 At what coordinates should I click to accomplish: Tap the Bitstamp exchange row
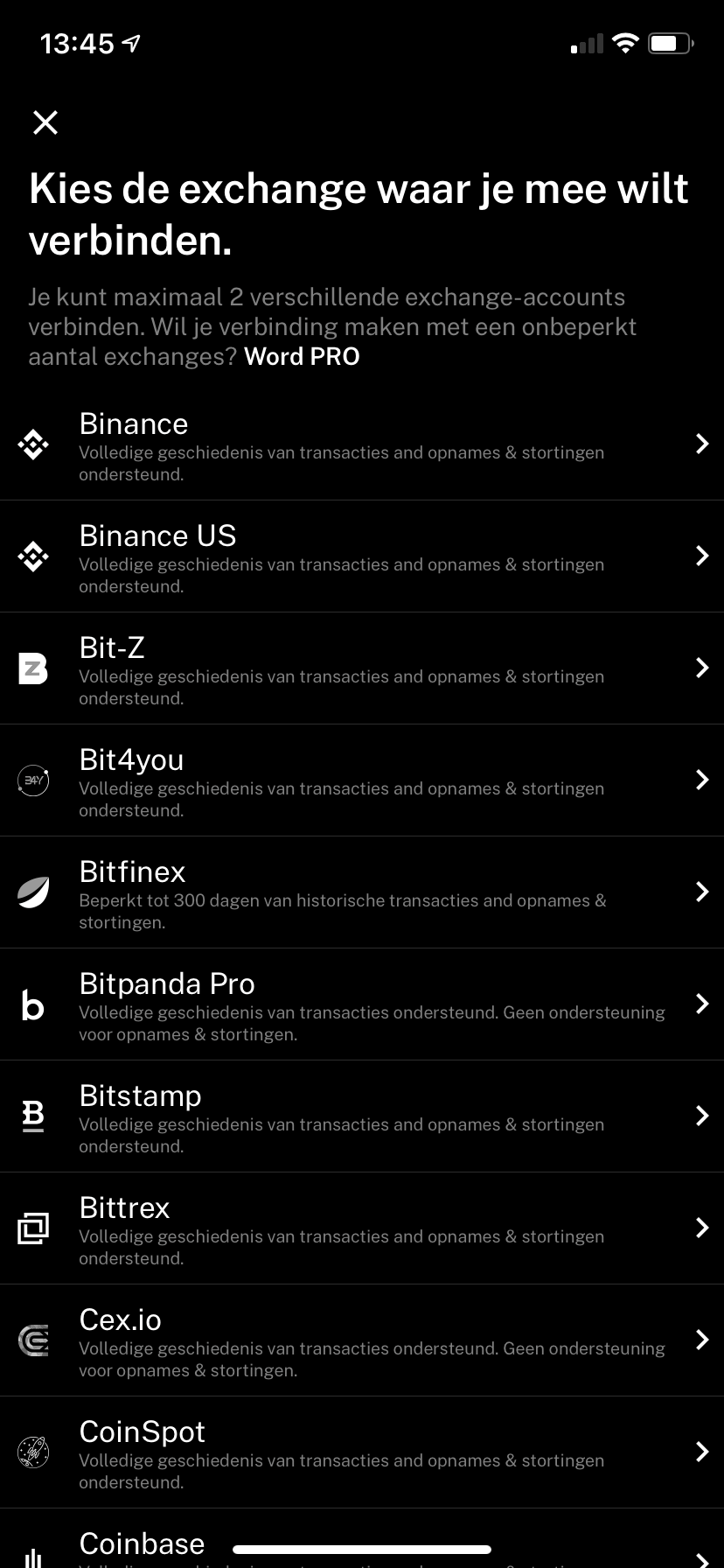[x=362, y=1116]
